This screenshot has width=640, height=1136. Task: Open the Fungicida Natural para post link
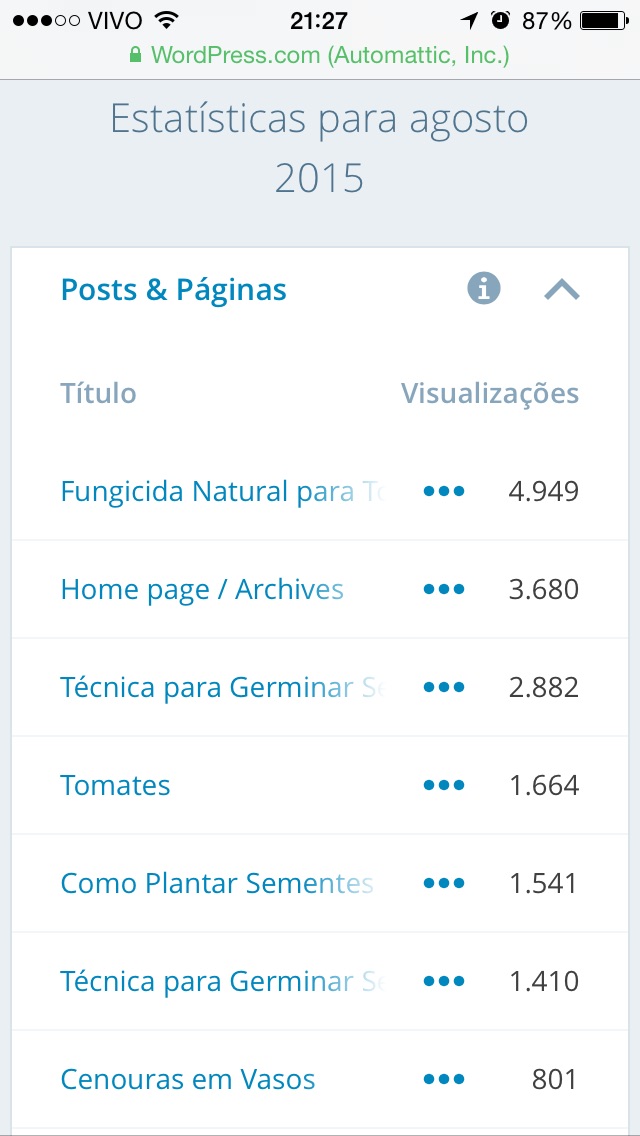(225, 492)
